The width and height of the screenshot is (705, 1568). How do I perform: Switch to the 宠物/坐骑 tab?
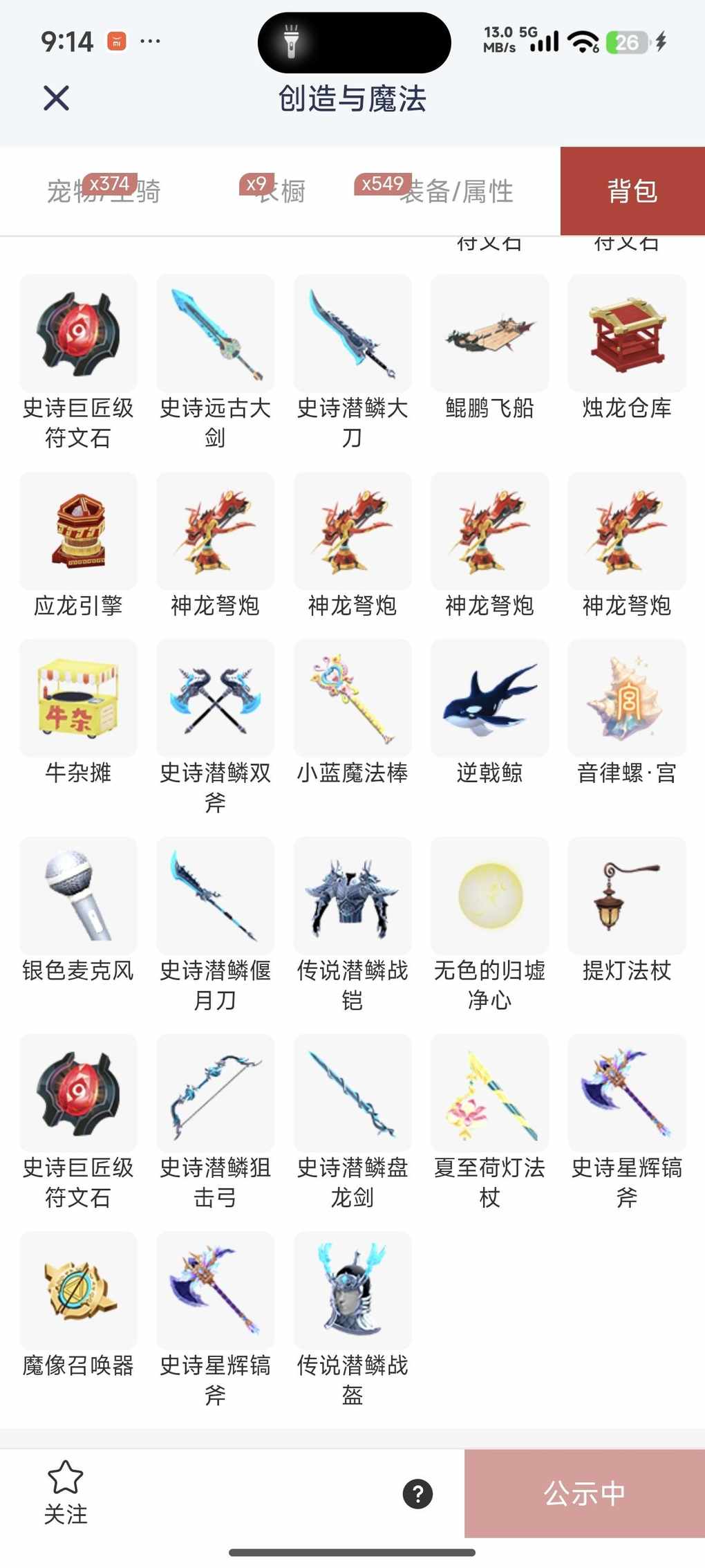(104, 191)
